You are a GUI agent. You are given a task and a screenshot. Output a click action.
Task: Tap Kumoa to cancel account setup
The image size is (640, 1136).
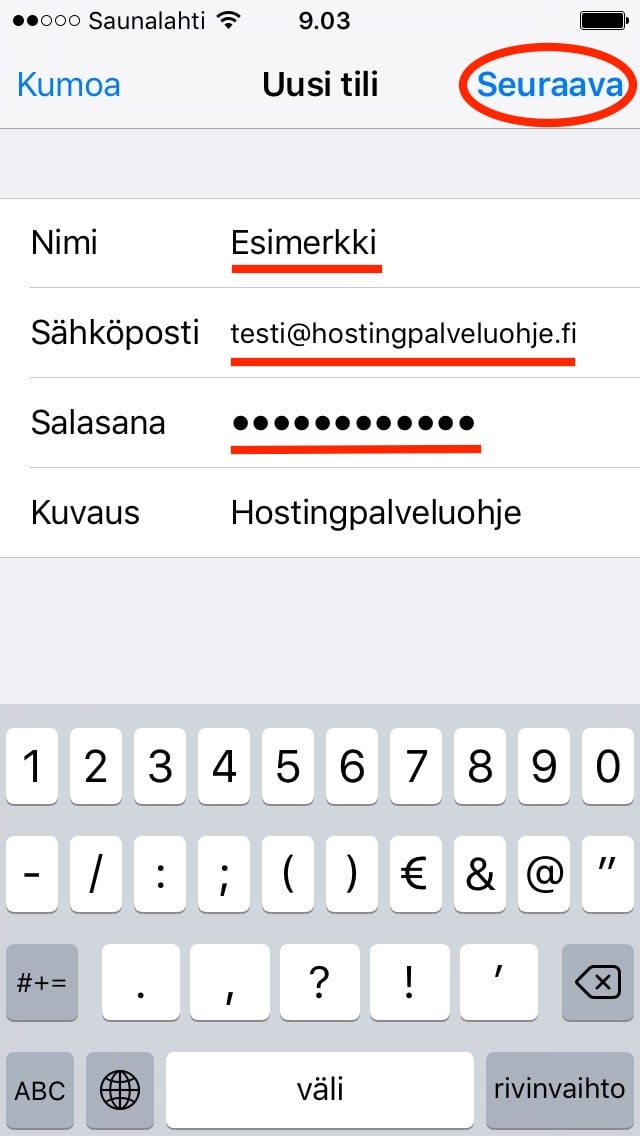click(69, 84)
